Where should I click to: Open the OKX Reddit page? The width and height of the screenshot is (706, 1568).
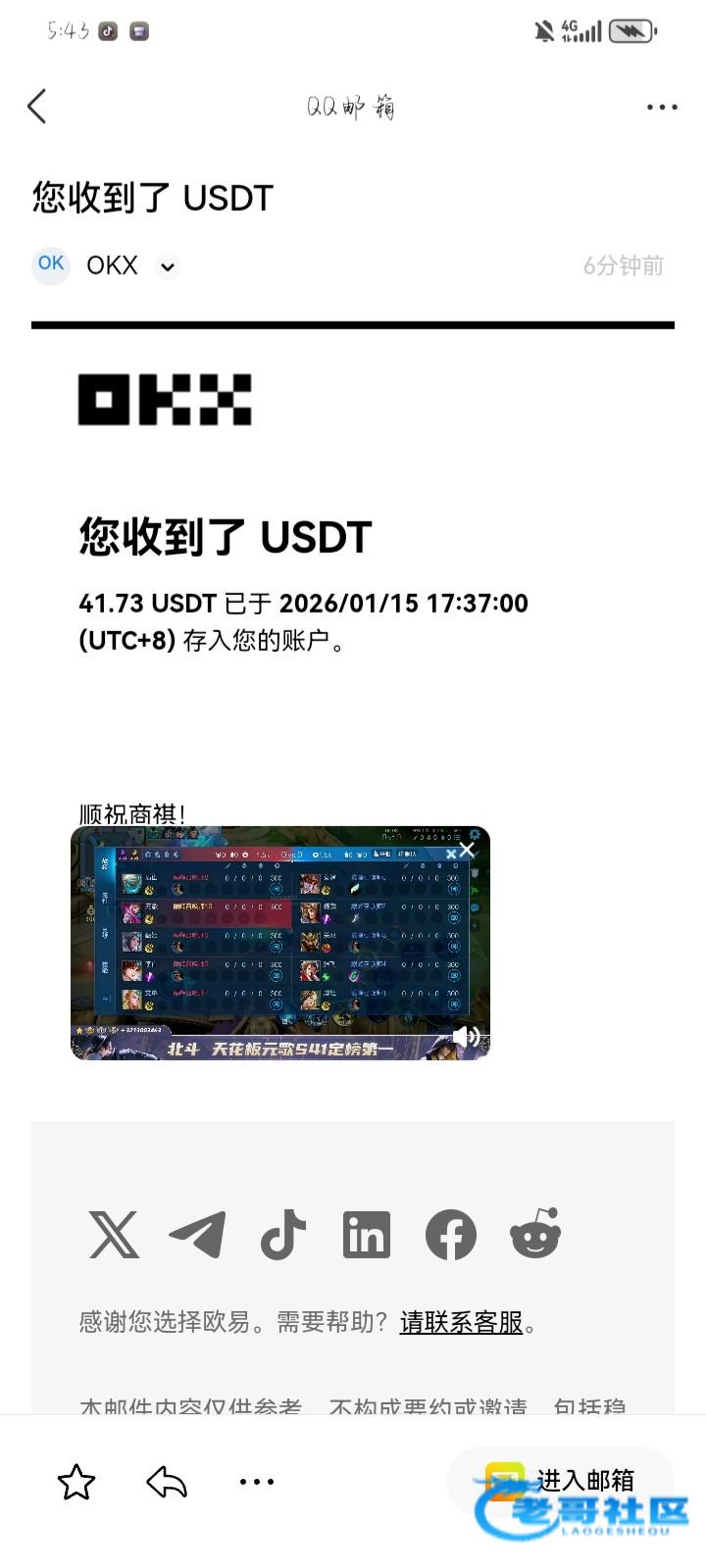click(535, 1234)
